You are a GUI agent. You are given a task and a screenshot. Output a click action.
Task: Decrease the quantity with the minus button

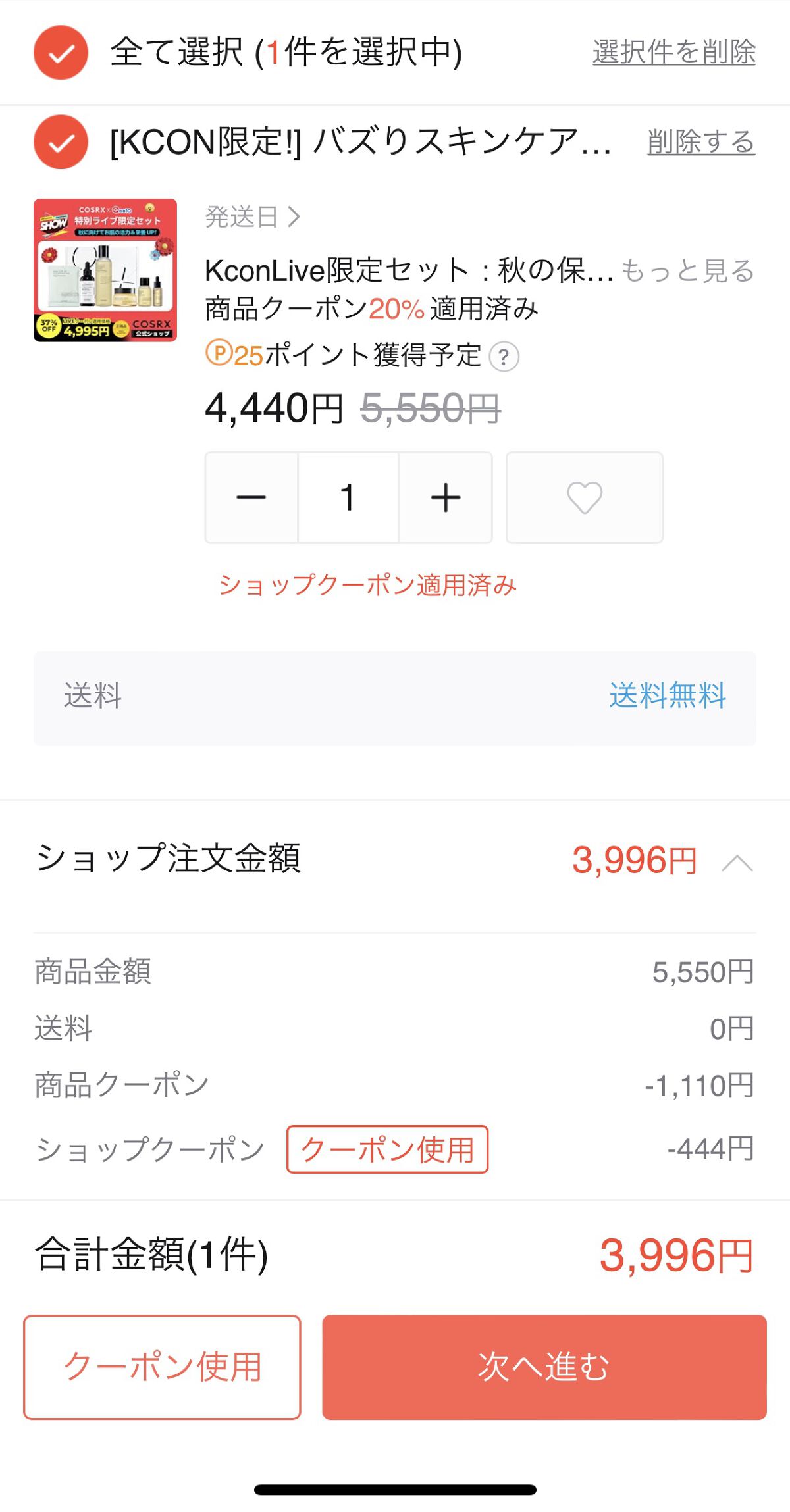251,497
